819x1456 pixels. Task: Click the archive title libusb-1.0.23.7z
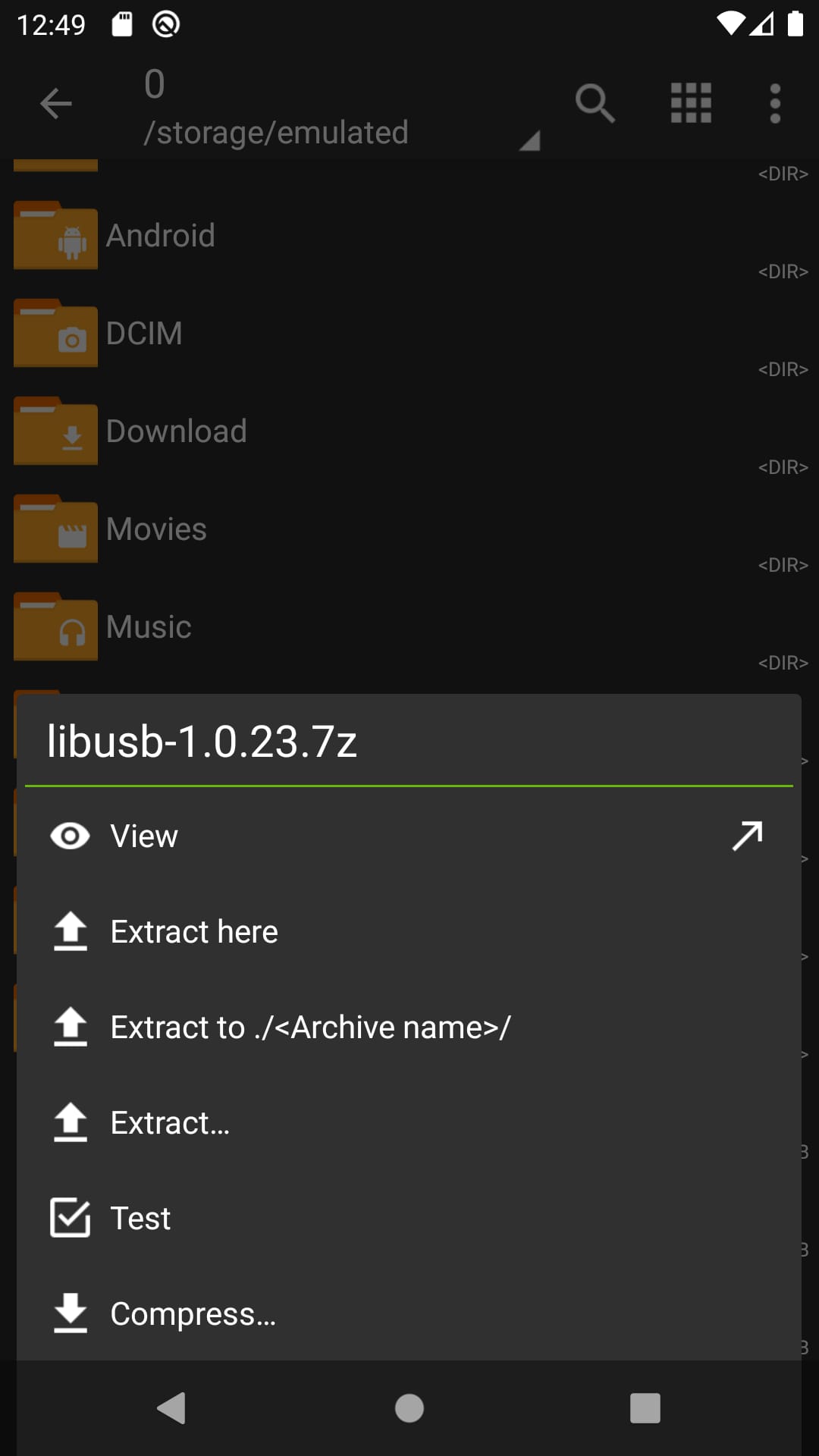click(x=201, y=741)
